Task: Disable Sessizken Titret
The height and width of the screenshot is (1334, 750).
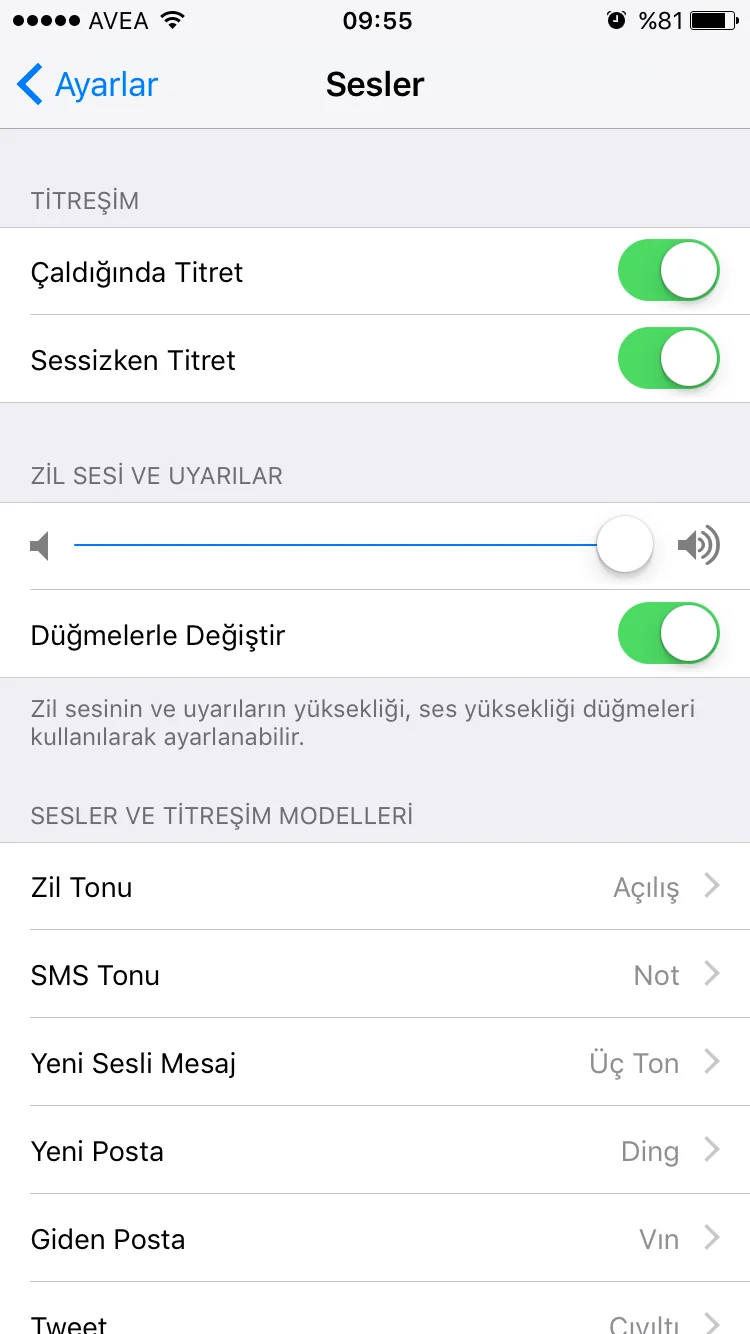Action: point(668,359)
